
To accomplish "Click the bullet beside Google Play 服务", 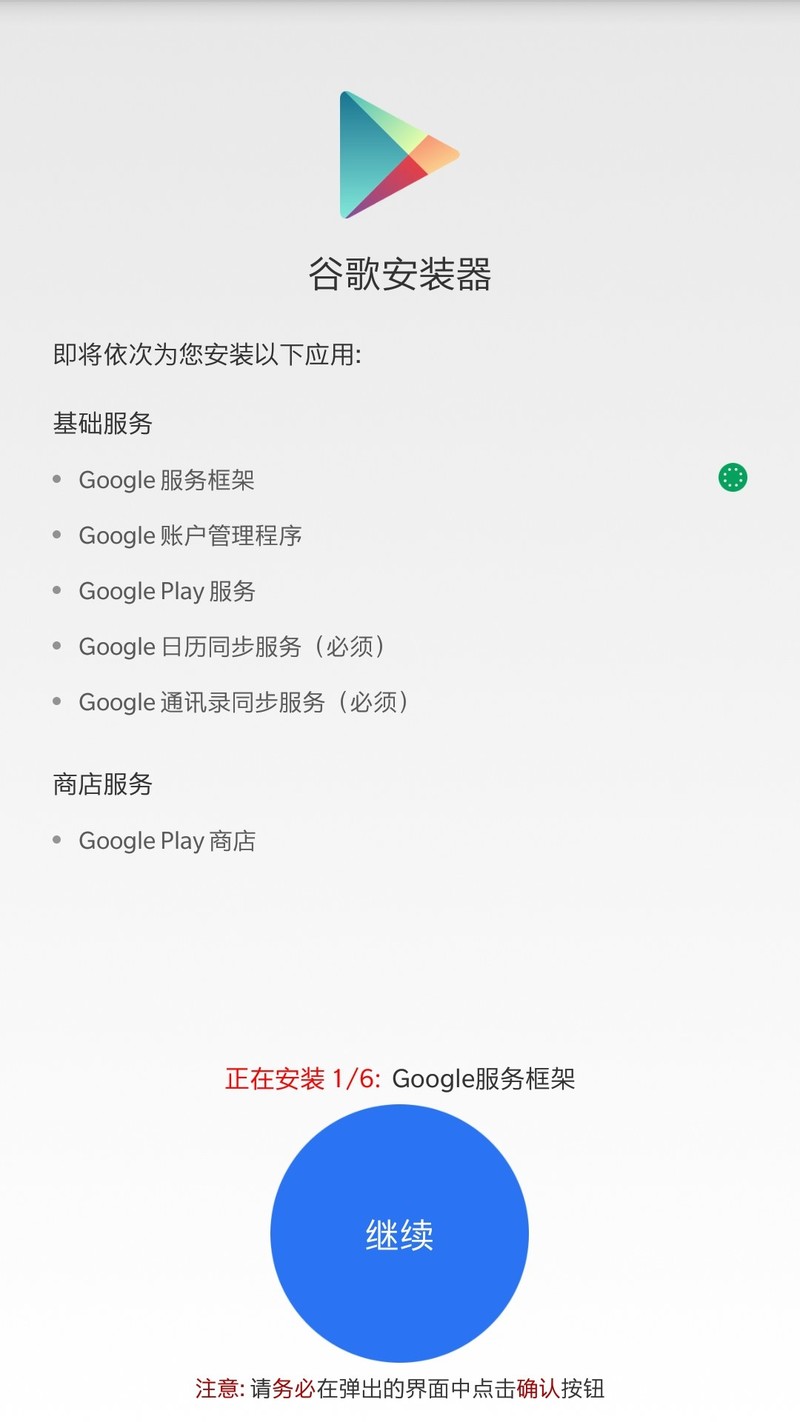I will pos(56,591).
